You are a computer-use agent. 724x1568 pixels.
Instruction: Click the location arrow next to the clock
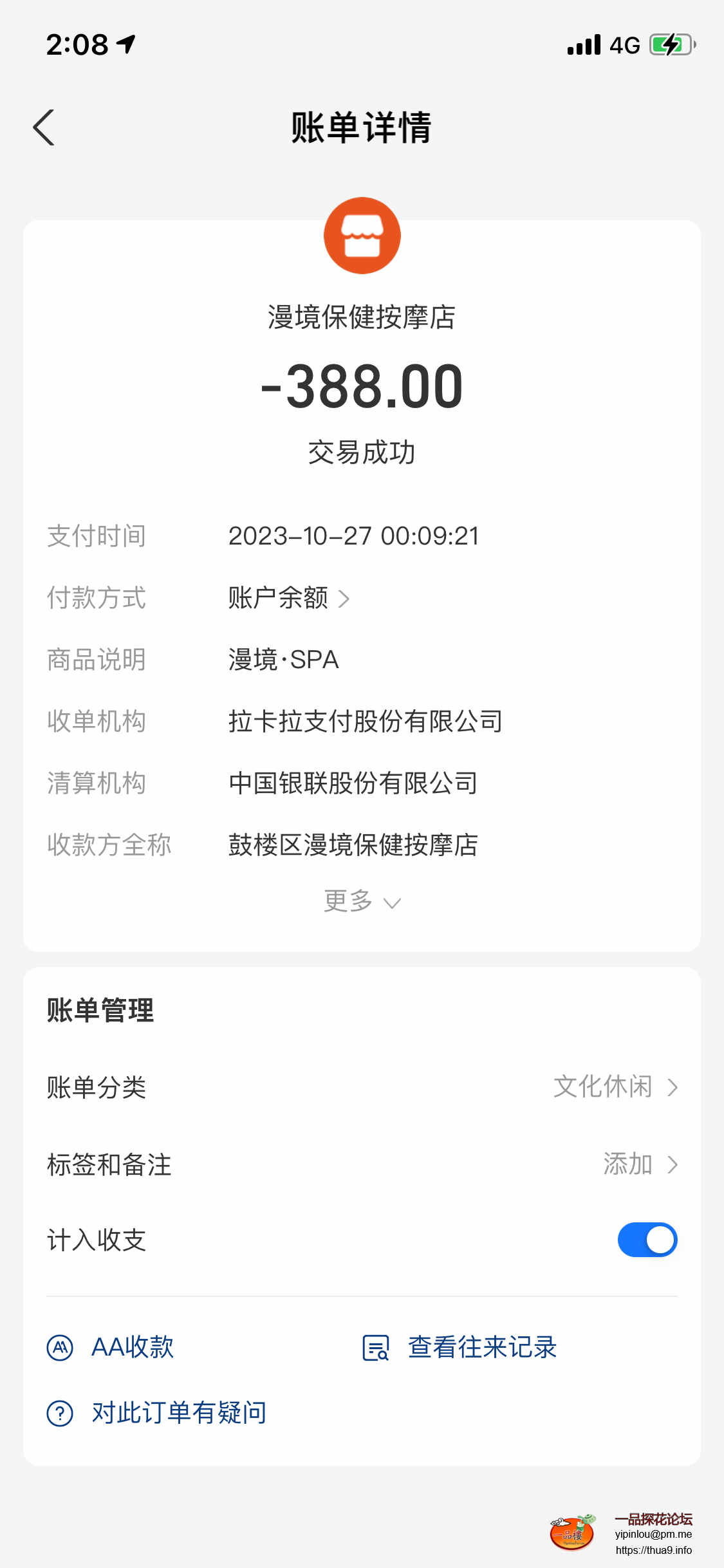[124, 44]
